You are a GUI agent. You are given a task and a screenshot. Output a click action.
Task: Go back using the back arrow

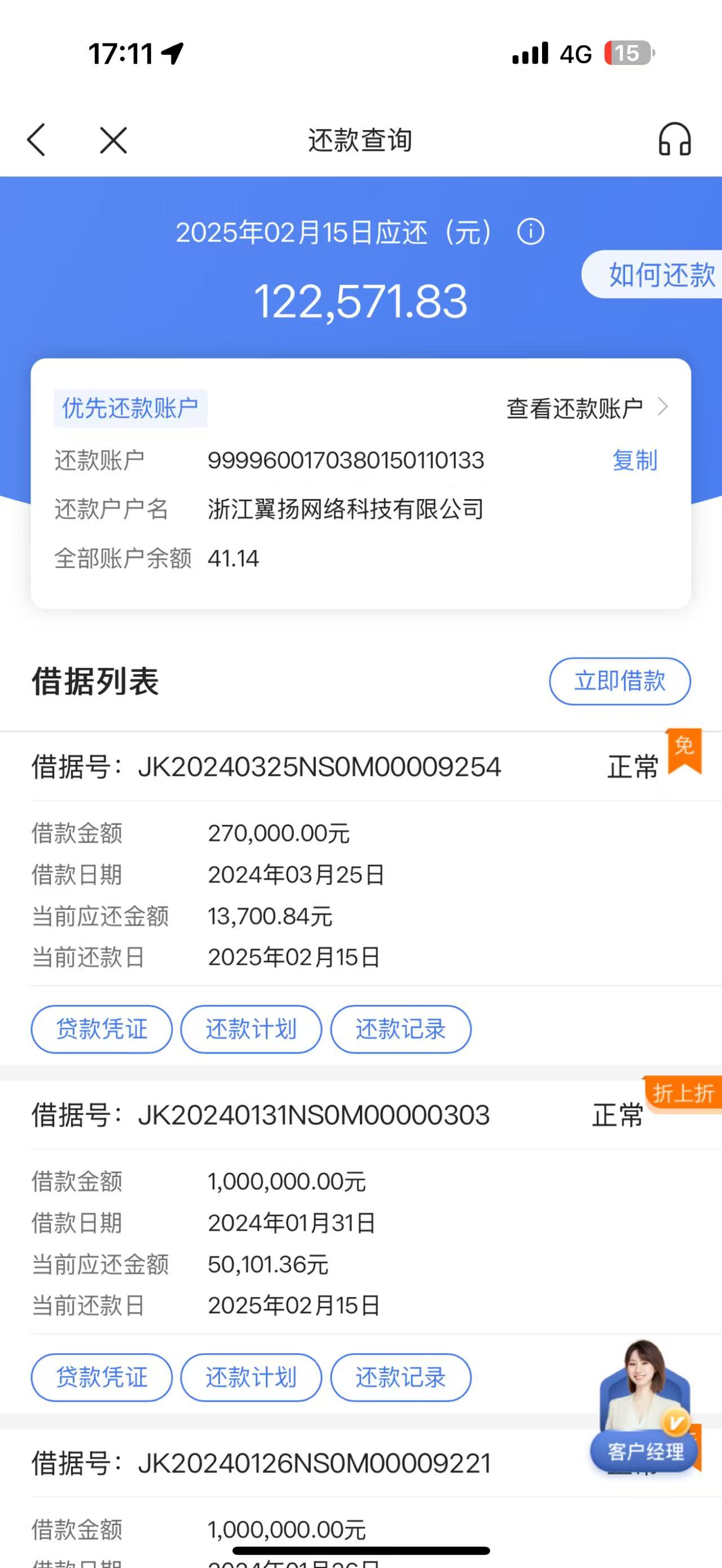(37, 140)
